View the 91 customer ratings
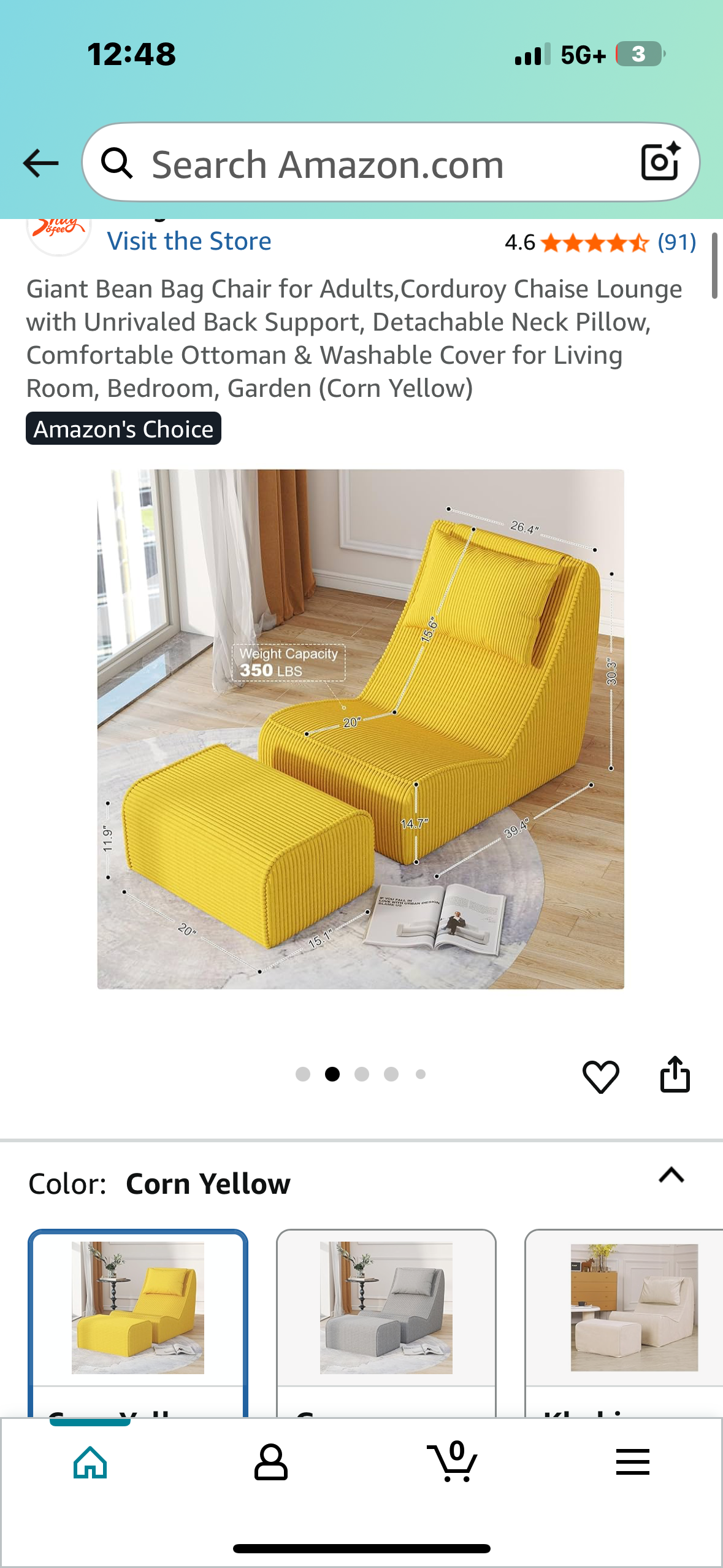Screen dimensions: 723x1568 [x=676, y=242]
